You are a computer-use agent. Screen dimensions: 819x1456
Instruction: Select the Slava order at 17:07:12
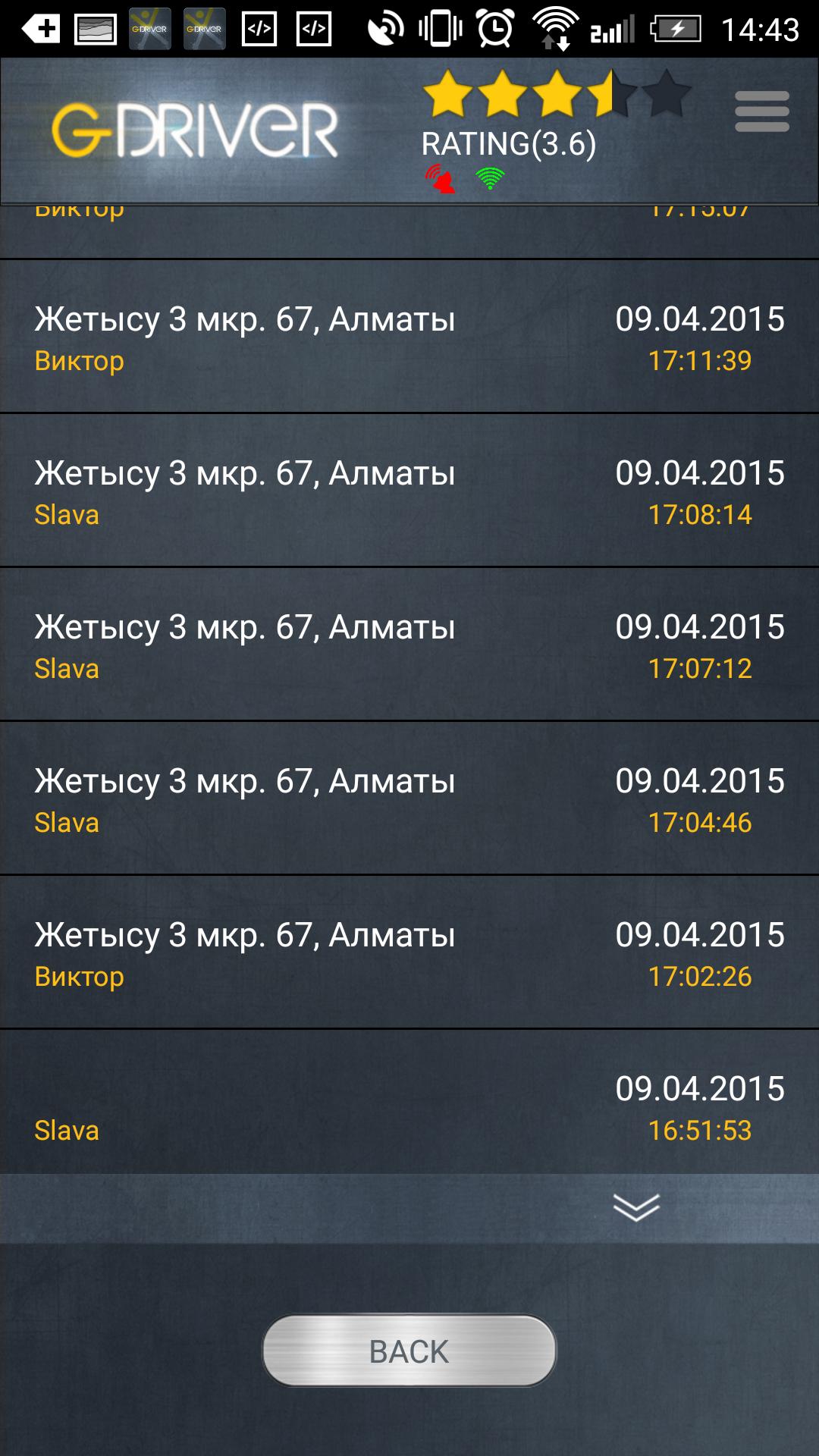pyautogui.click(x=409, y=645)
